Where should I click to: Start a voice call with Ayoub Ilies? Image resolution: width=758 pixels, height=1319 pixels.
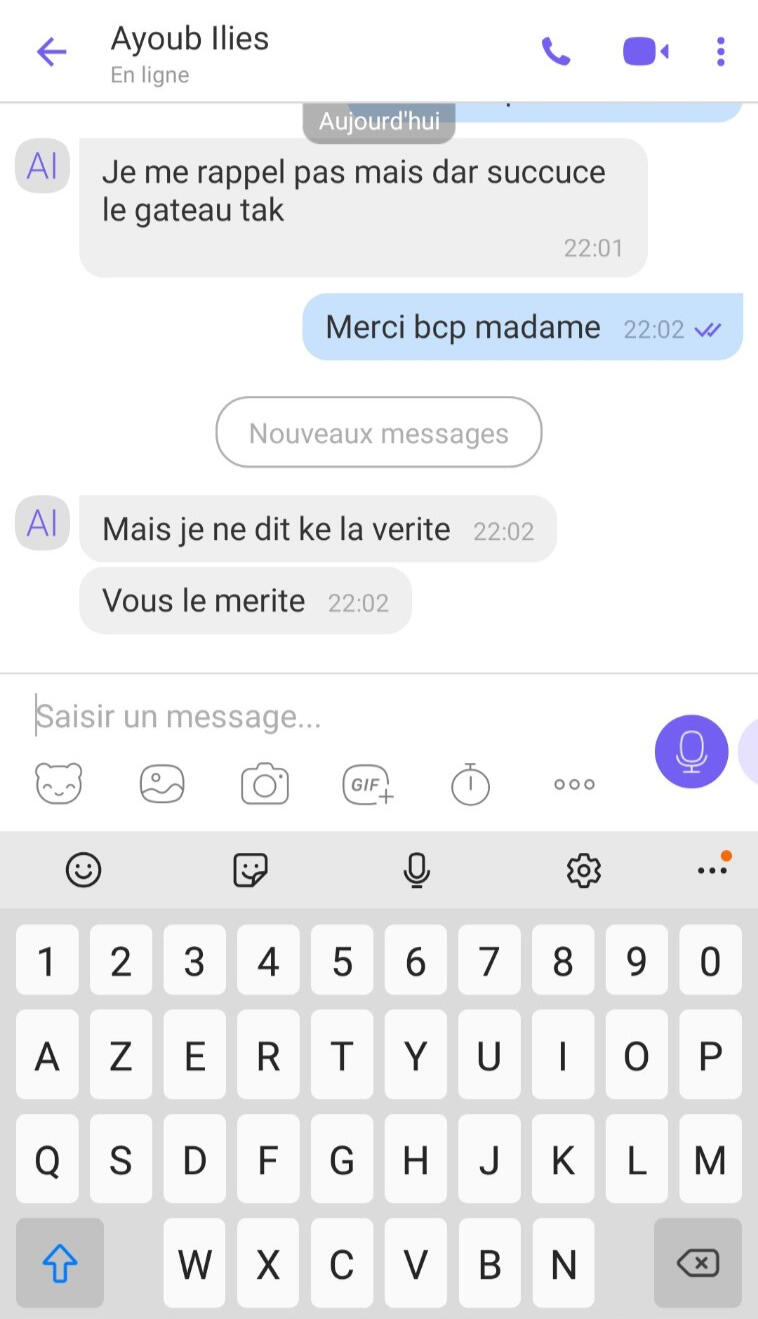556,51
